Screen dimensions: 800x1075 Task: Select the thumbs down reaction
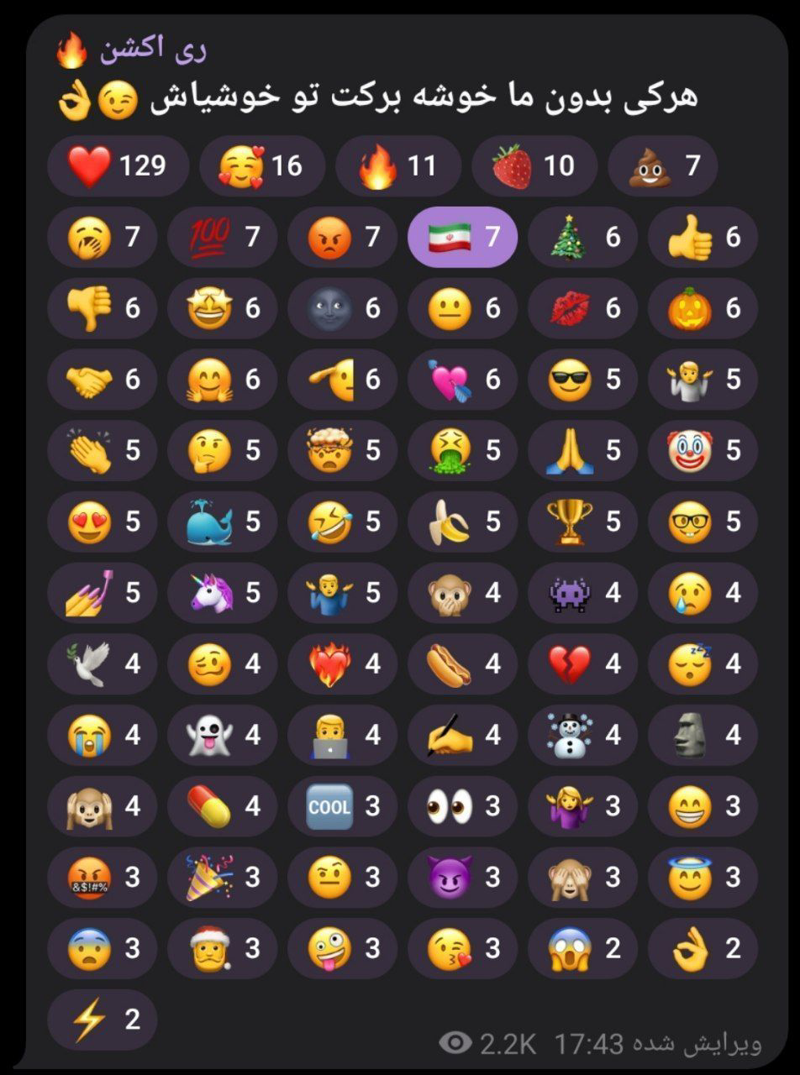click(x=102, y=309)
